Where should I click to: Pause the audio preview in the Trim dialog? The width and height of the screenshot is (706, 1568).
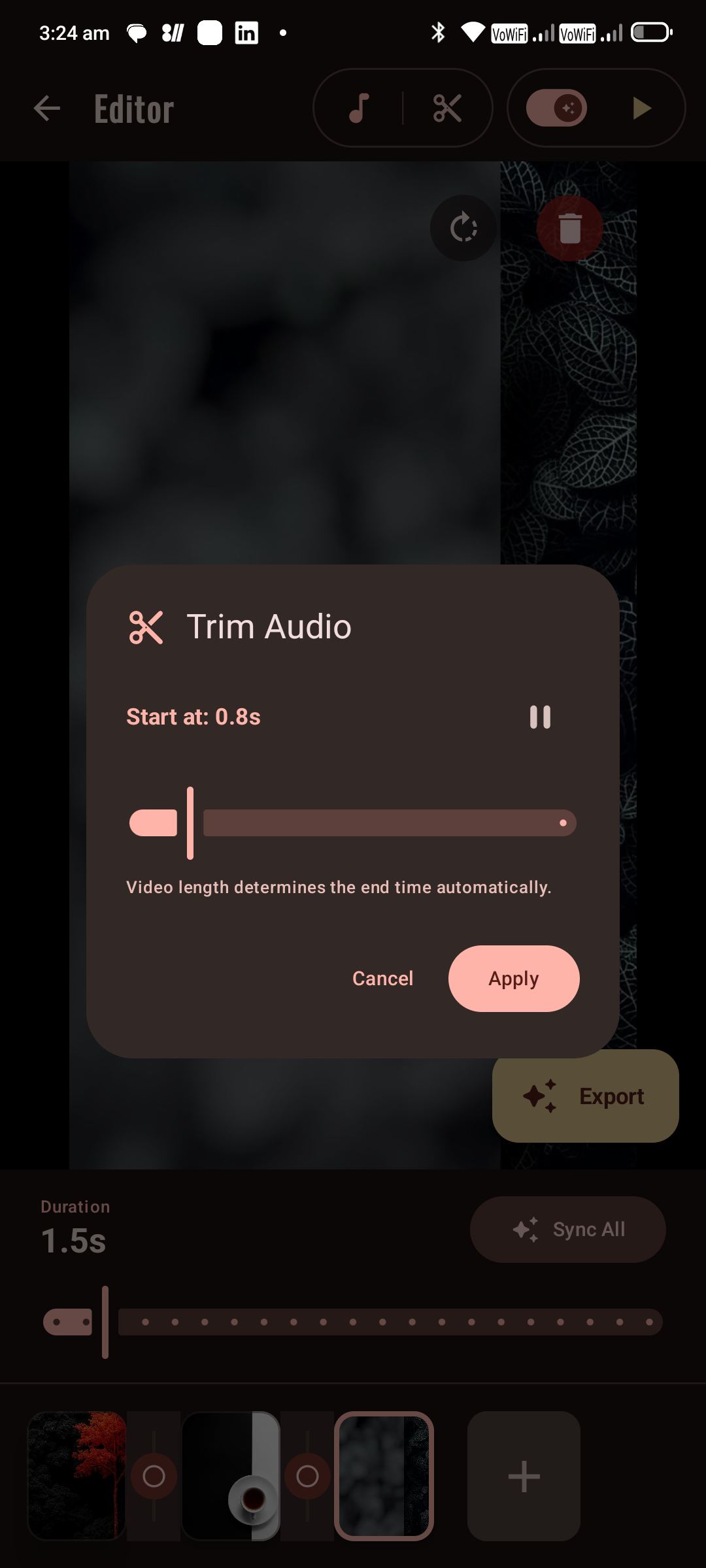(540, 717)
